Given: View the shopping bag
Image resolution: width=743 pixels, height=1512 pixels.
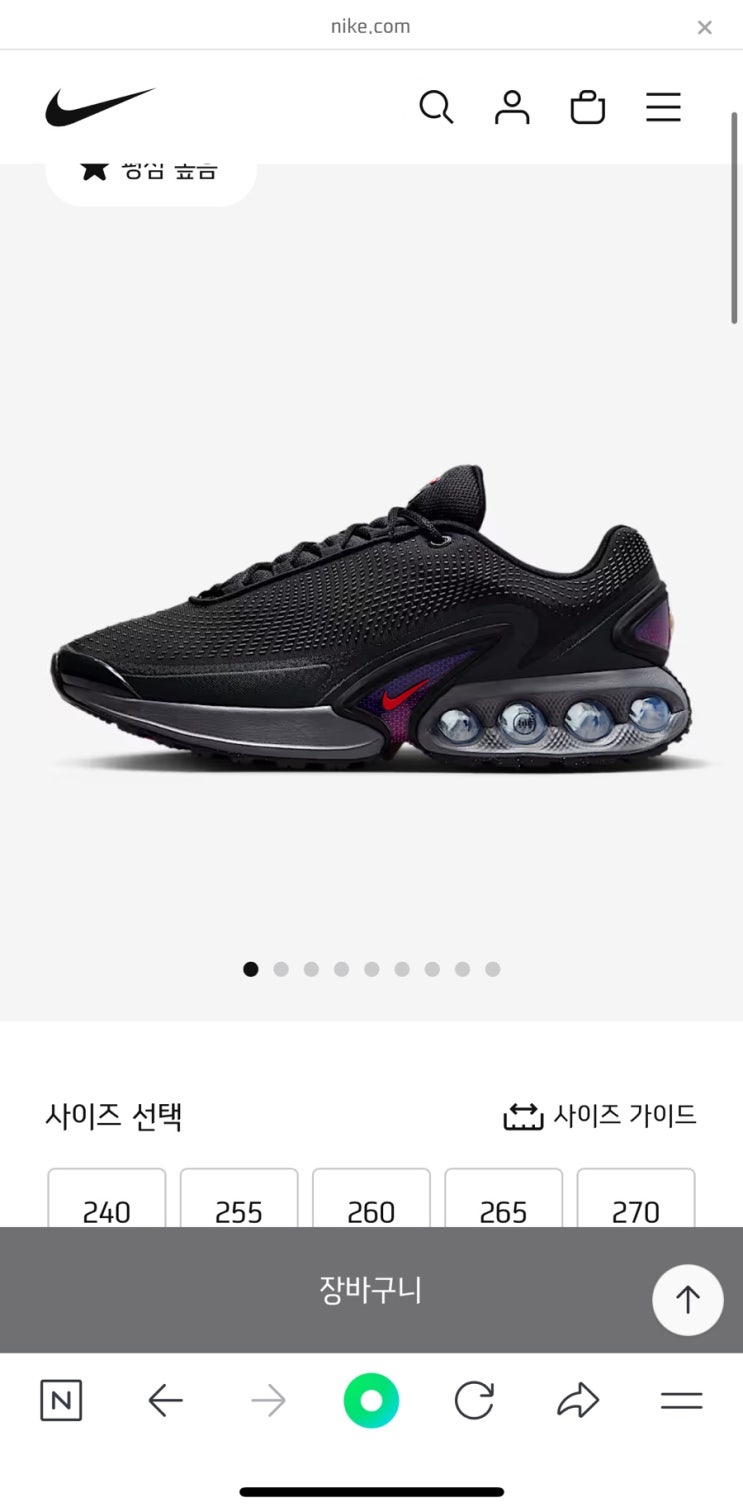Looking at the screenshot, I should click(x=588, y=107).
